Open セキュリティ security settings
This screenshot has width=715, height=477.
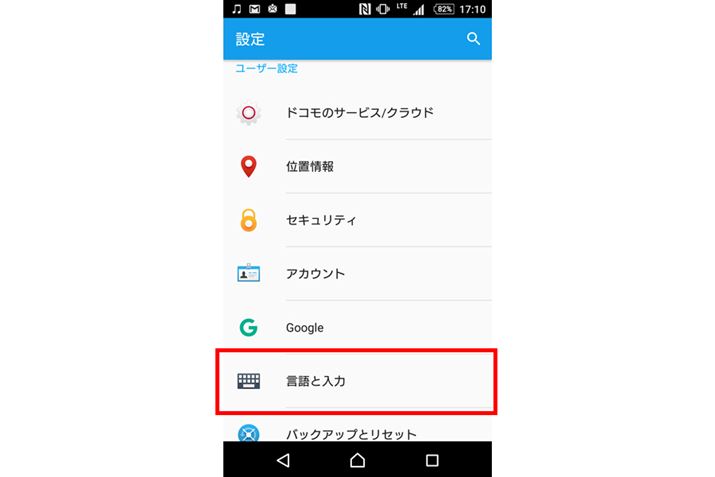tap(358, 220)
